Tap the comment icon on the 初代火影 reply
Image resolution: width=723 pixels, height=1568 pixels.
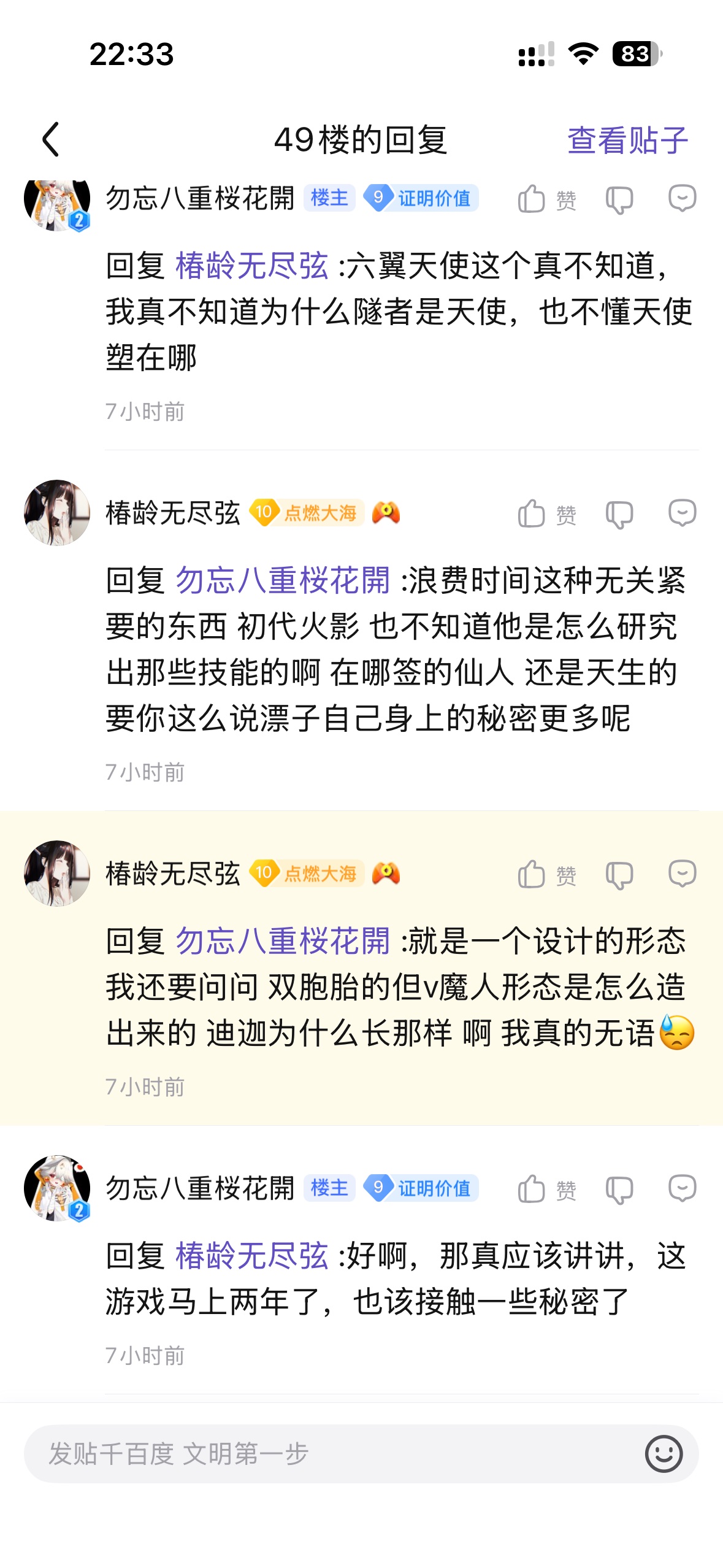[682, 513]
